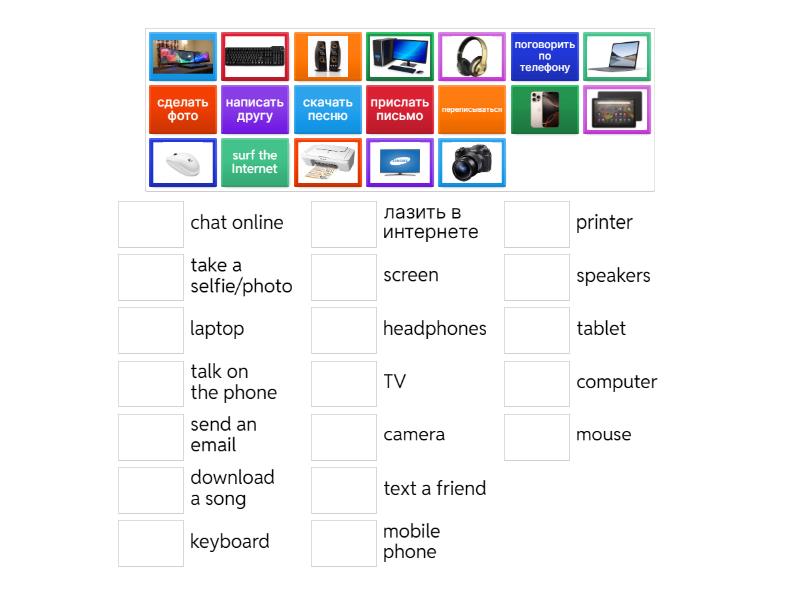Select the 'поговорить по телефону' tile
This screenshot has height=600, width=800.
click(x=544, y=57)
